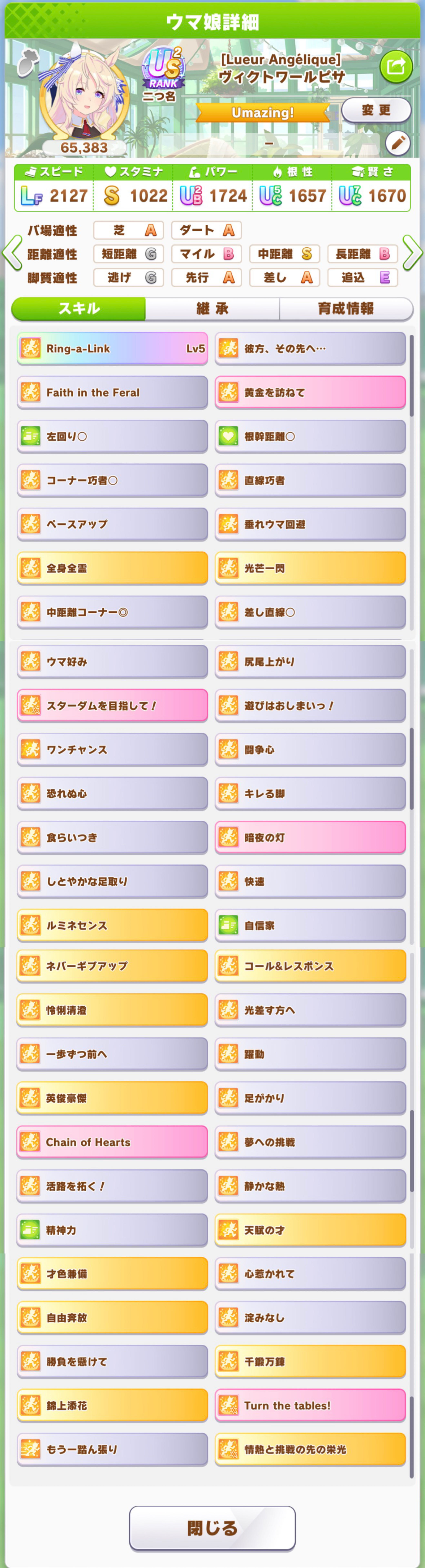View the 根幹距離○ skill
Image resolution: width=425 pixels, height=1568 pixels.
tap(310, 436)
